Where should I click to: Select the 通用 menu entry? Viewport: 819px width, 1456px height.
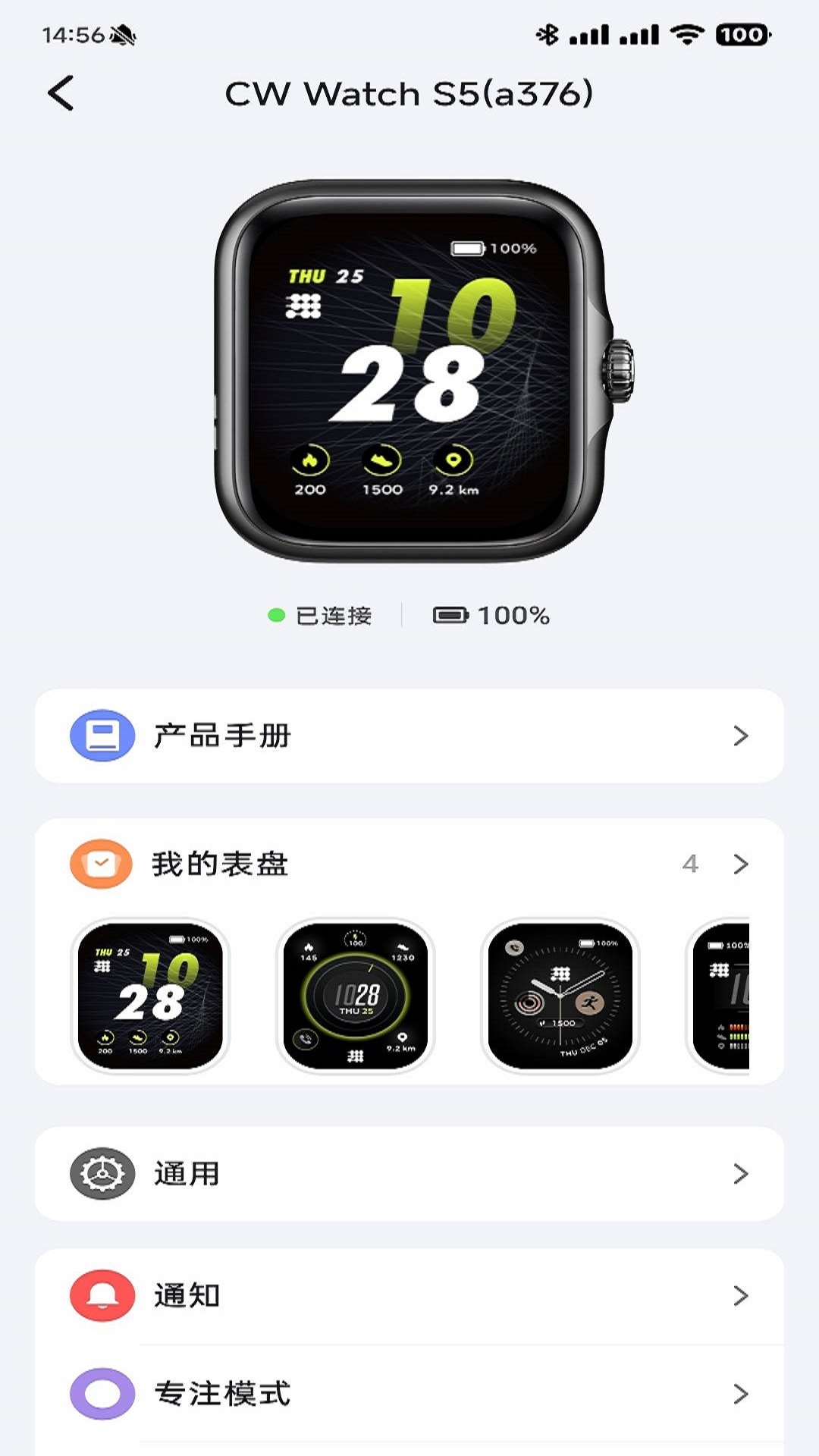(x=186, y=1172)
